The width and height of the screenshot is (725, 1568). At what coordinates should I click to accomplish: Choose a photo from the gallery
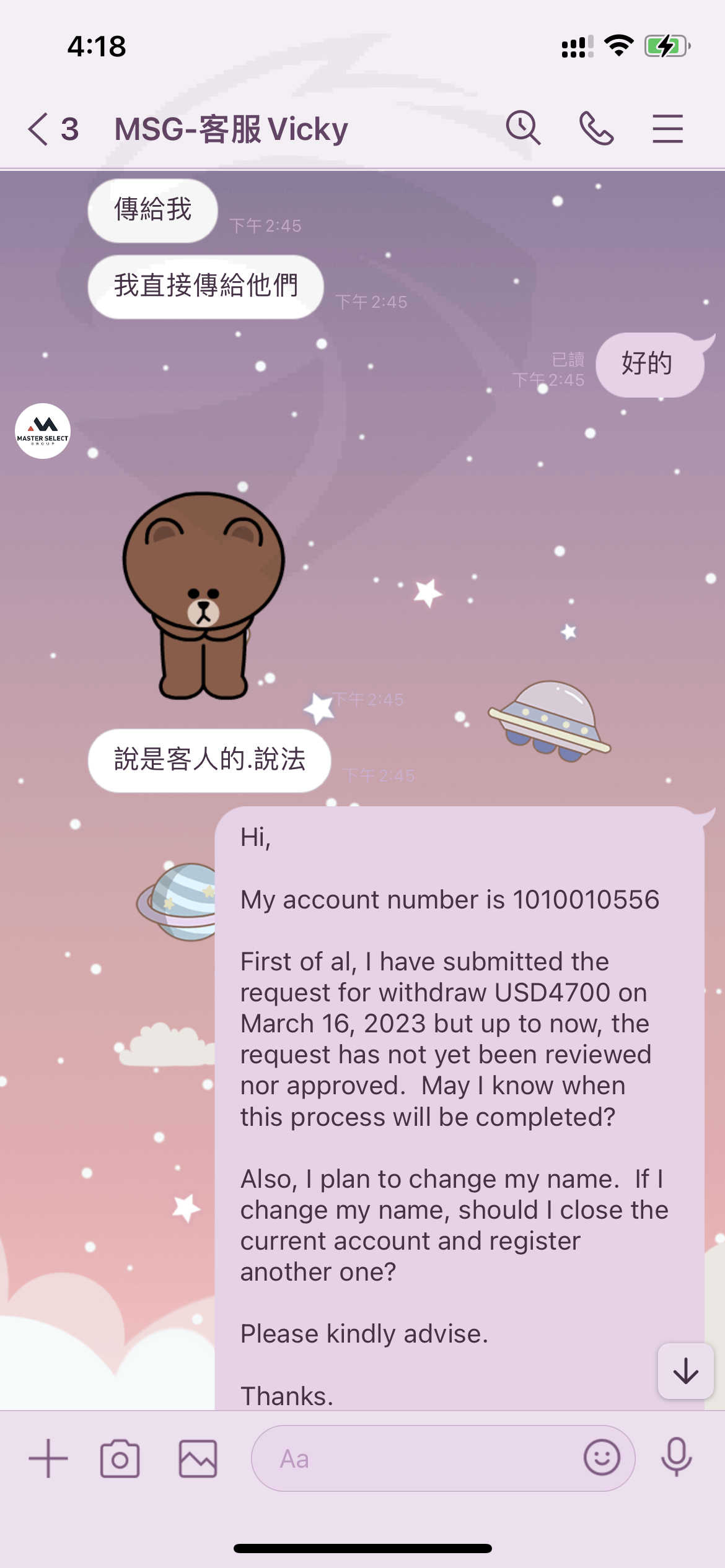198,1458
